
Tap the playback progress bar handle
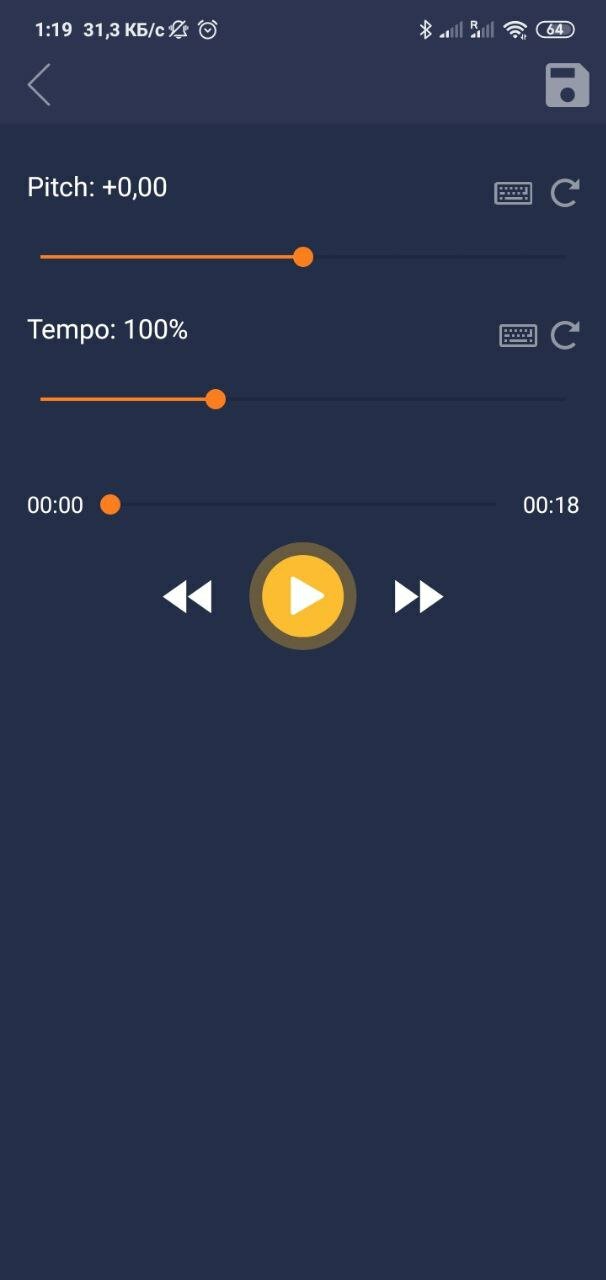click(111, 505)
